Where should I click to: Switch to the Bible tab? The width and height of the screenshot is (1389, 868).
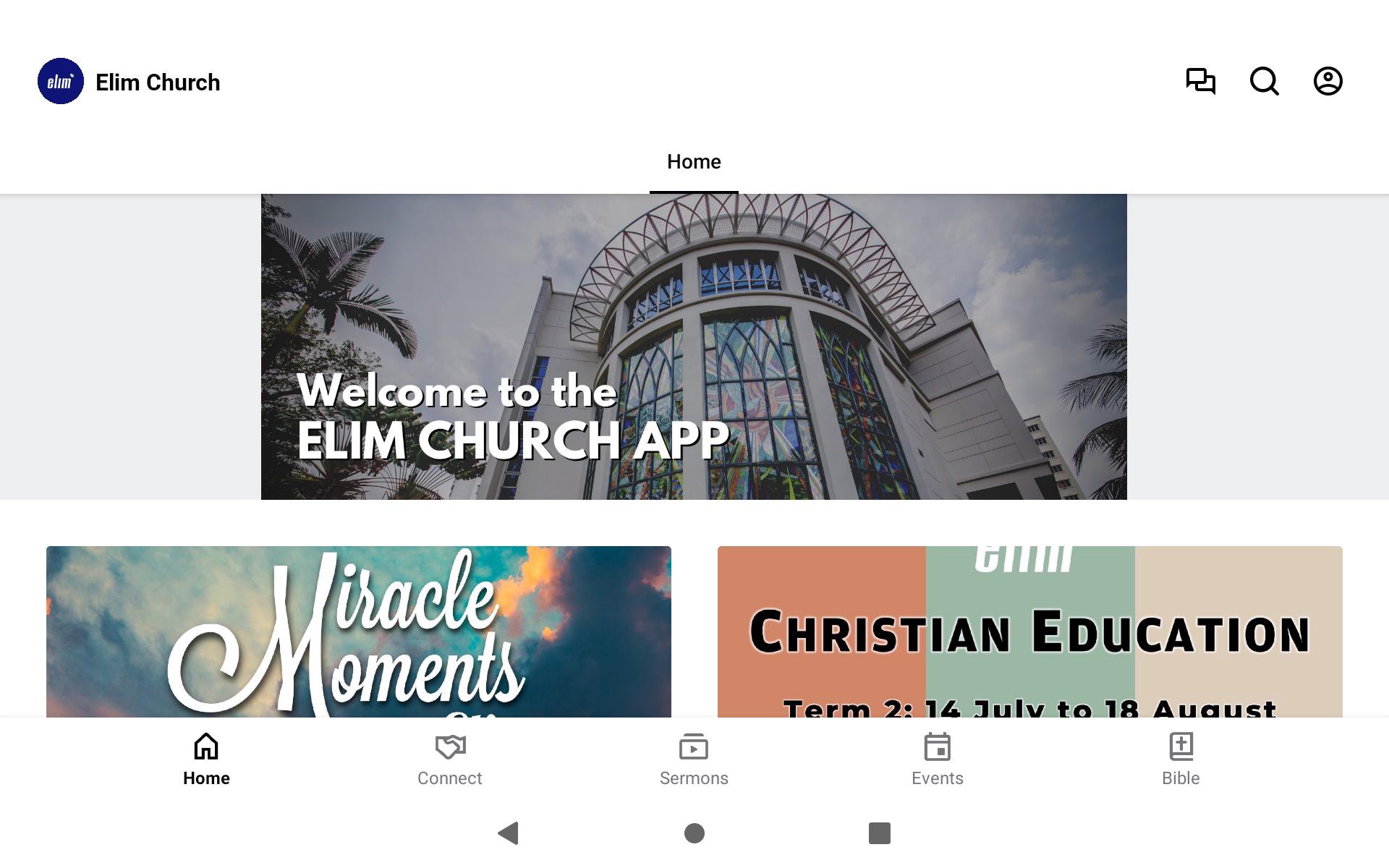pyautogui.click(x=1181, y=759)
